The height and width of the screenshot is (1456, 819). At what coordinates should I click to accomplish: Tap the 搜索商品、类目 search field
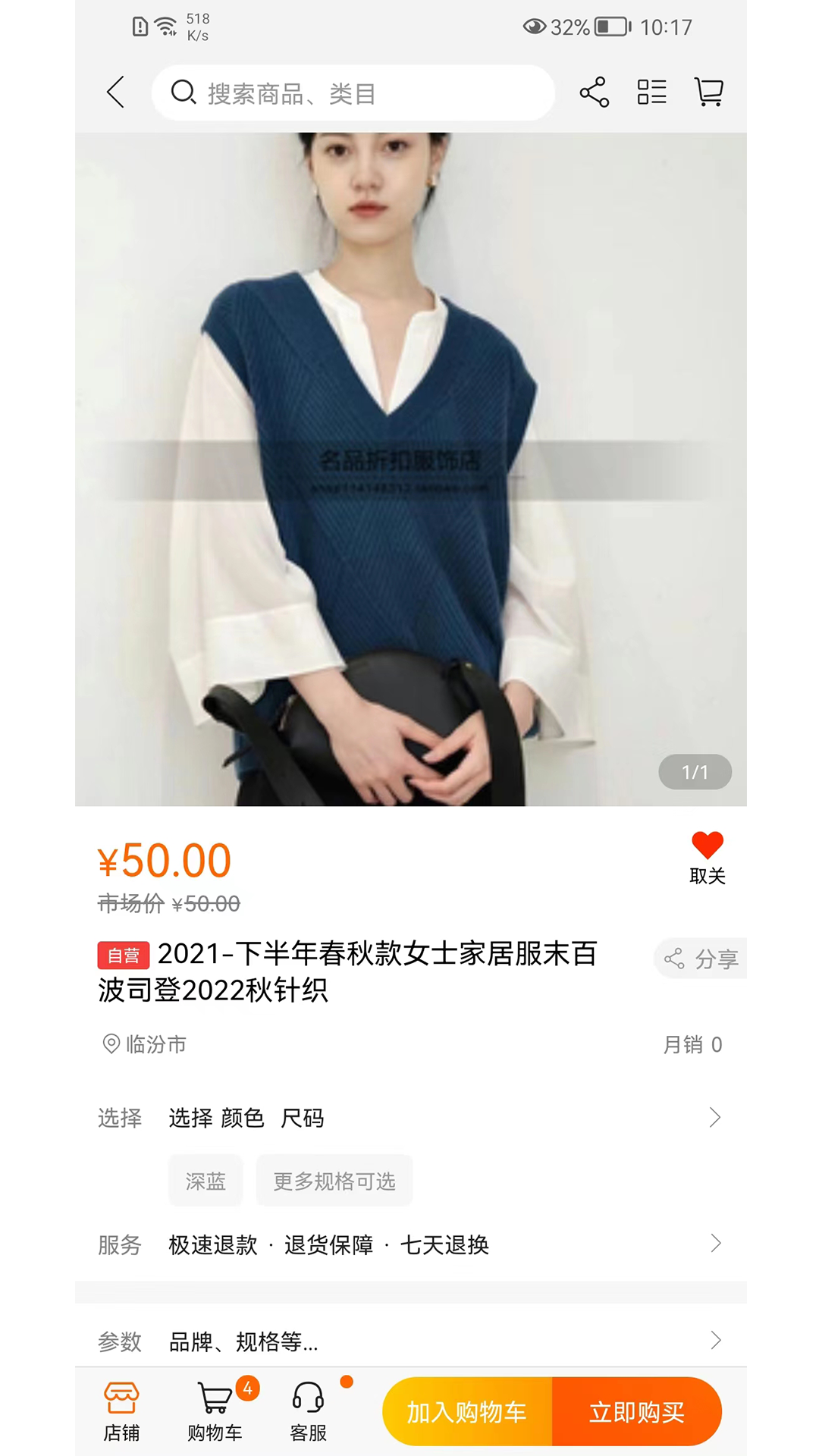(353, 92)
